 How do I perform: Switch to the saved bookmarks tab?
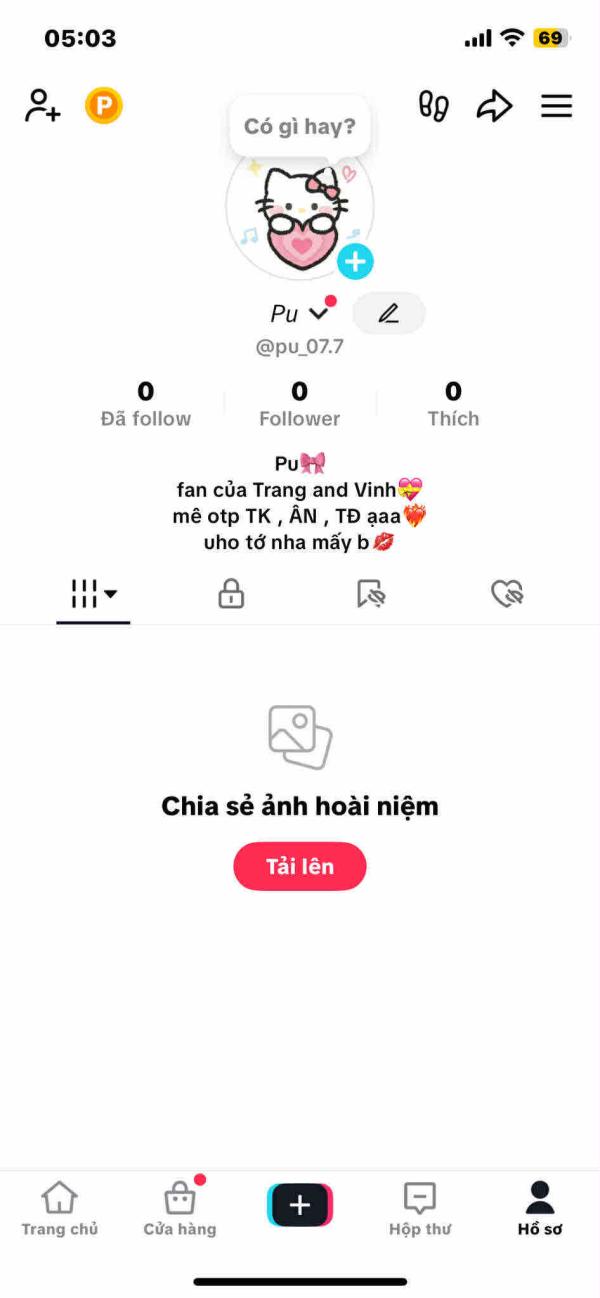370,594
